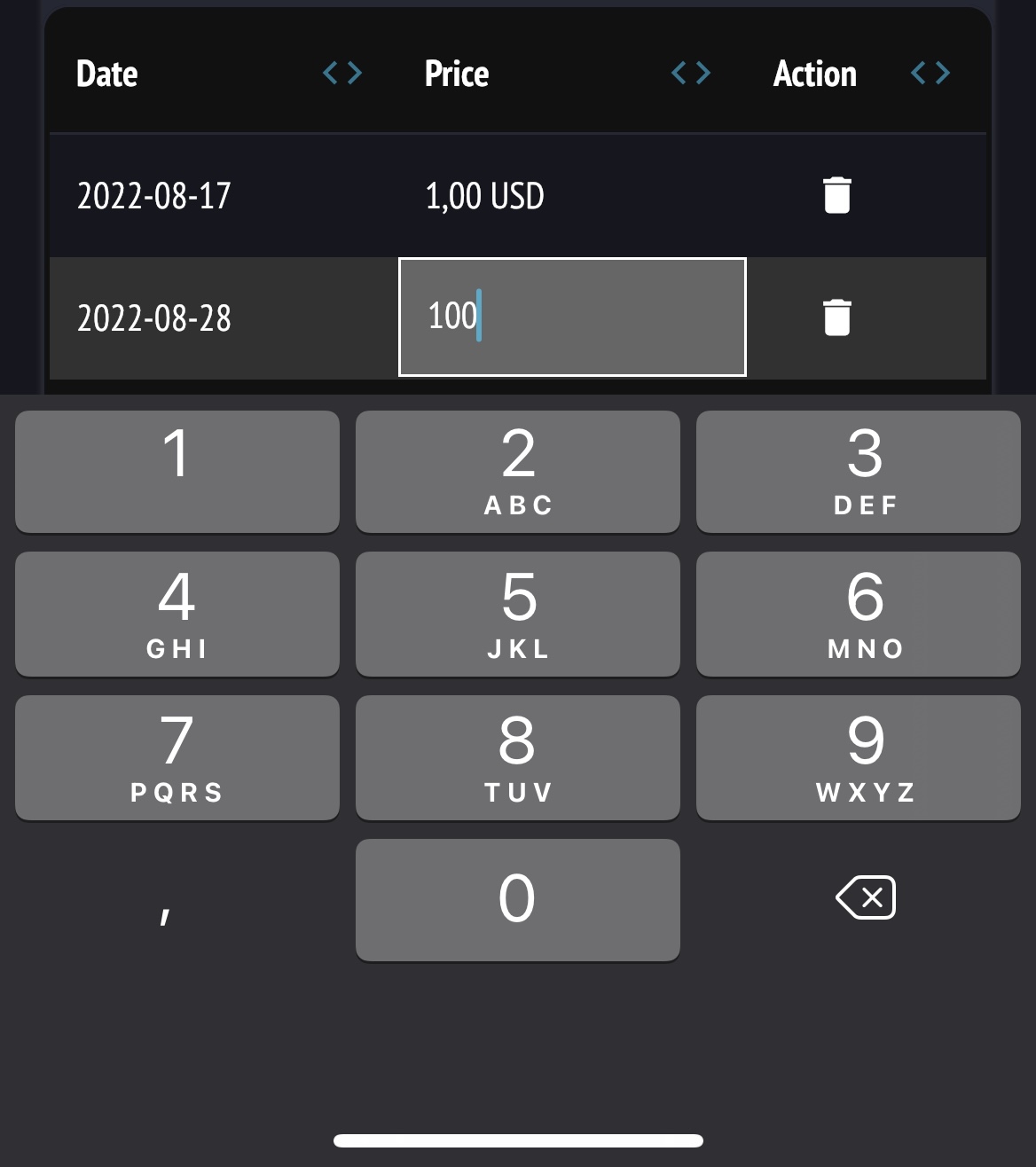Tap the 2022-08-17 date cell
This screenshot has width=1036, height=1167.
[x=153, y=195]
